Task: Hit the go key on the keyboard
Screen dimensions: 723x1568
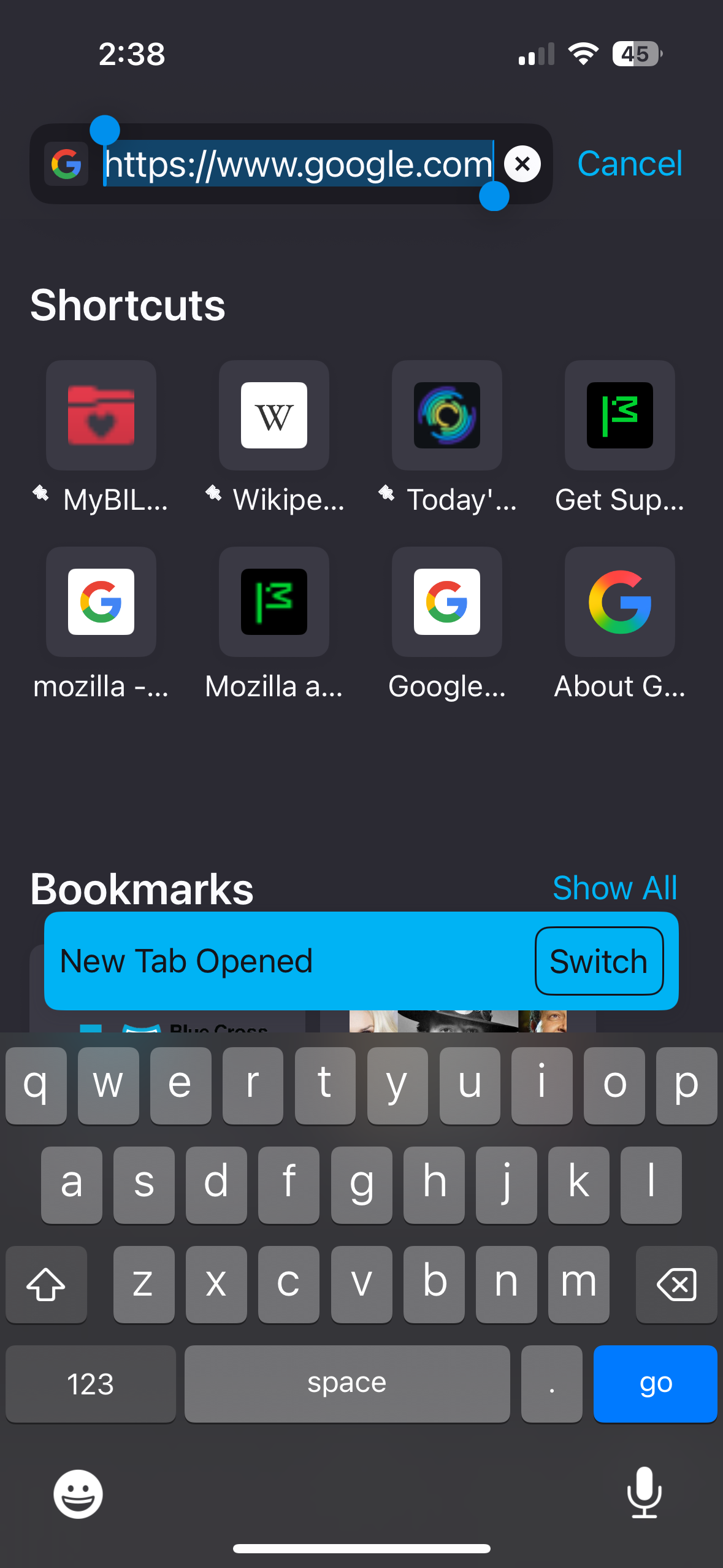Action: (655, 1383)
